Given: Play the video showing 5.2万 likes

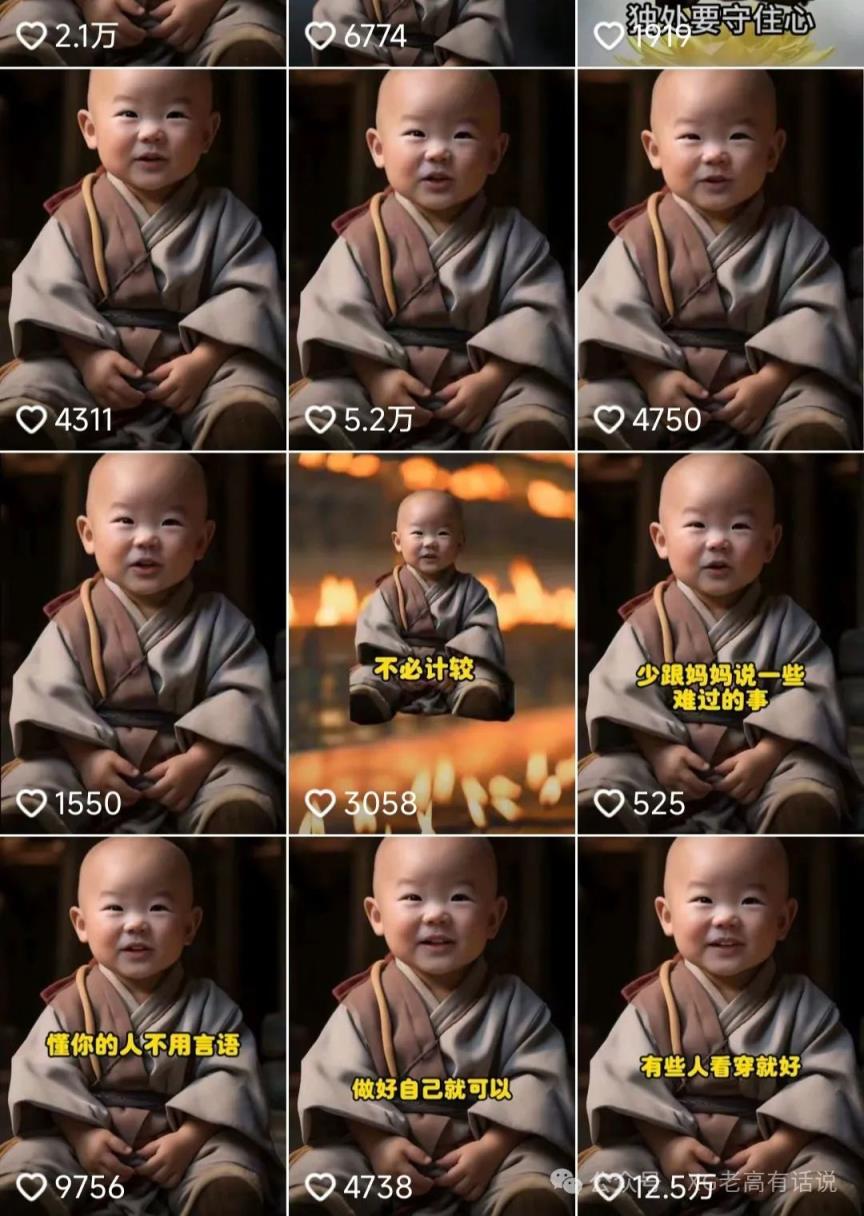Looking at the screenshot, I should click(431, 258).
